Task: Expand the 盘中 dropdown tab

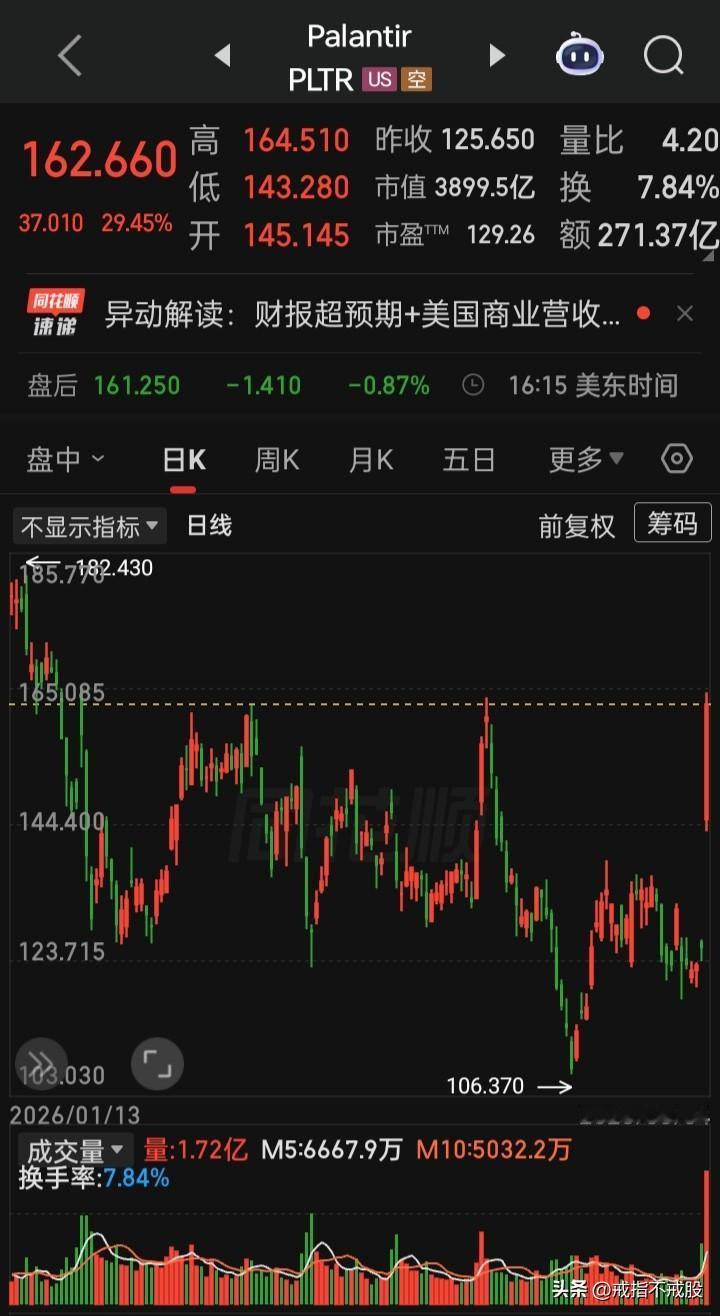Action: [65, 460]
